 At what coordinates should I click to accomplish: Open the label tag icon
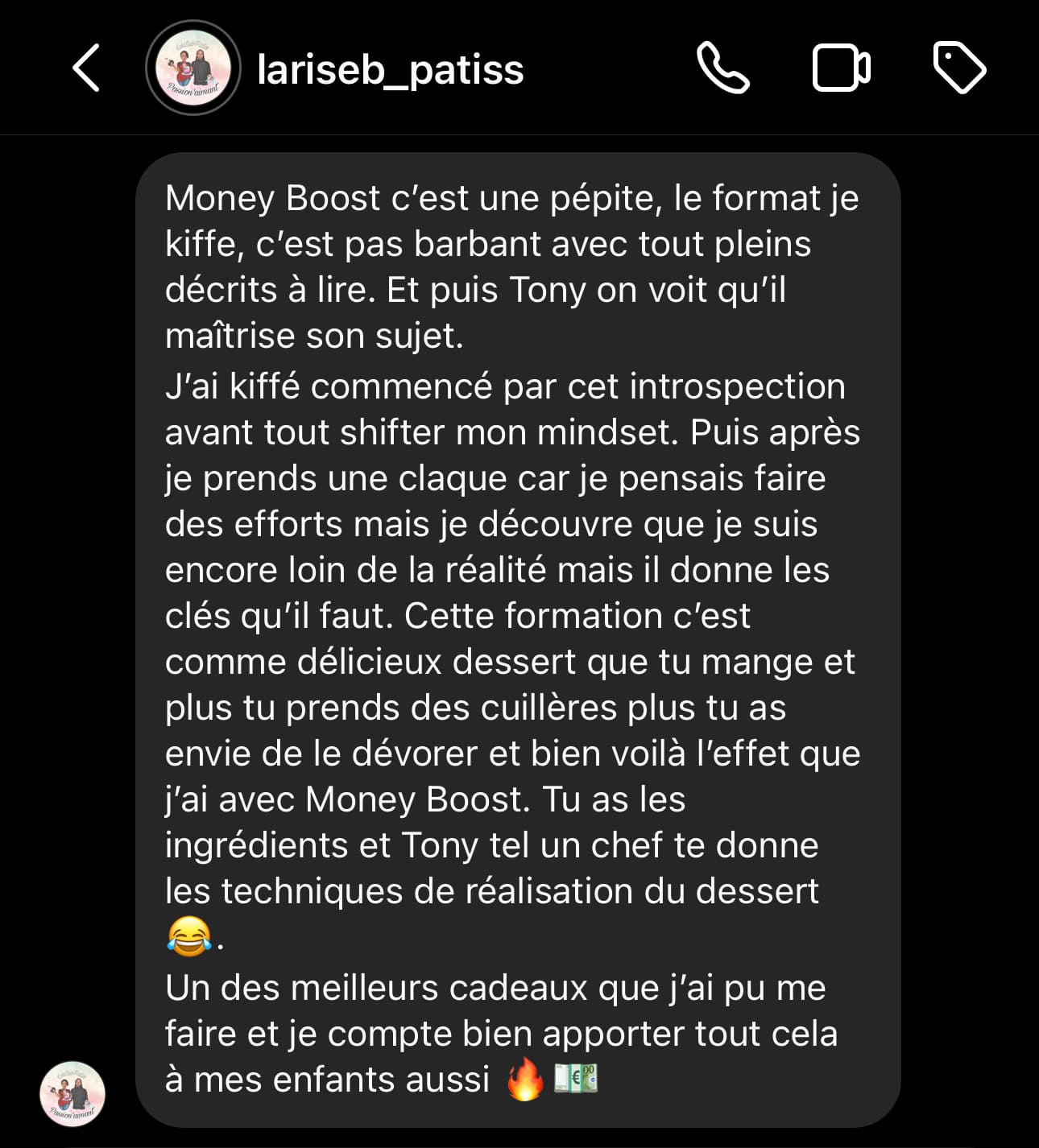(x=958, y=68)
